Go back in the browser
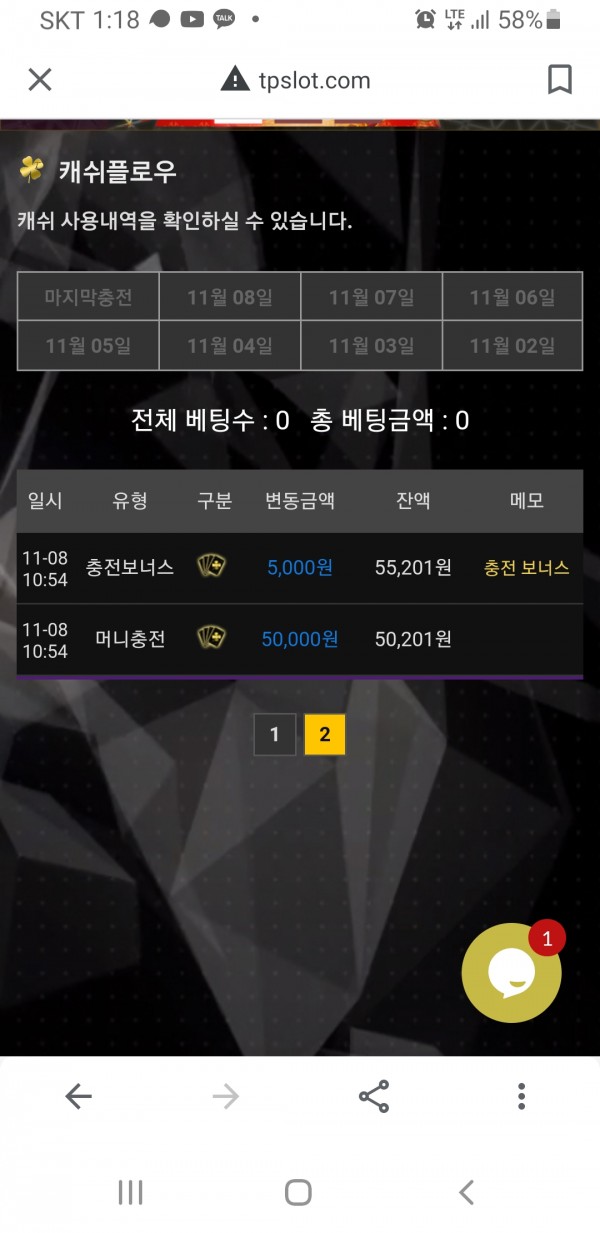The image size is (600, 1233). (x=78, y=1096)
